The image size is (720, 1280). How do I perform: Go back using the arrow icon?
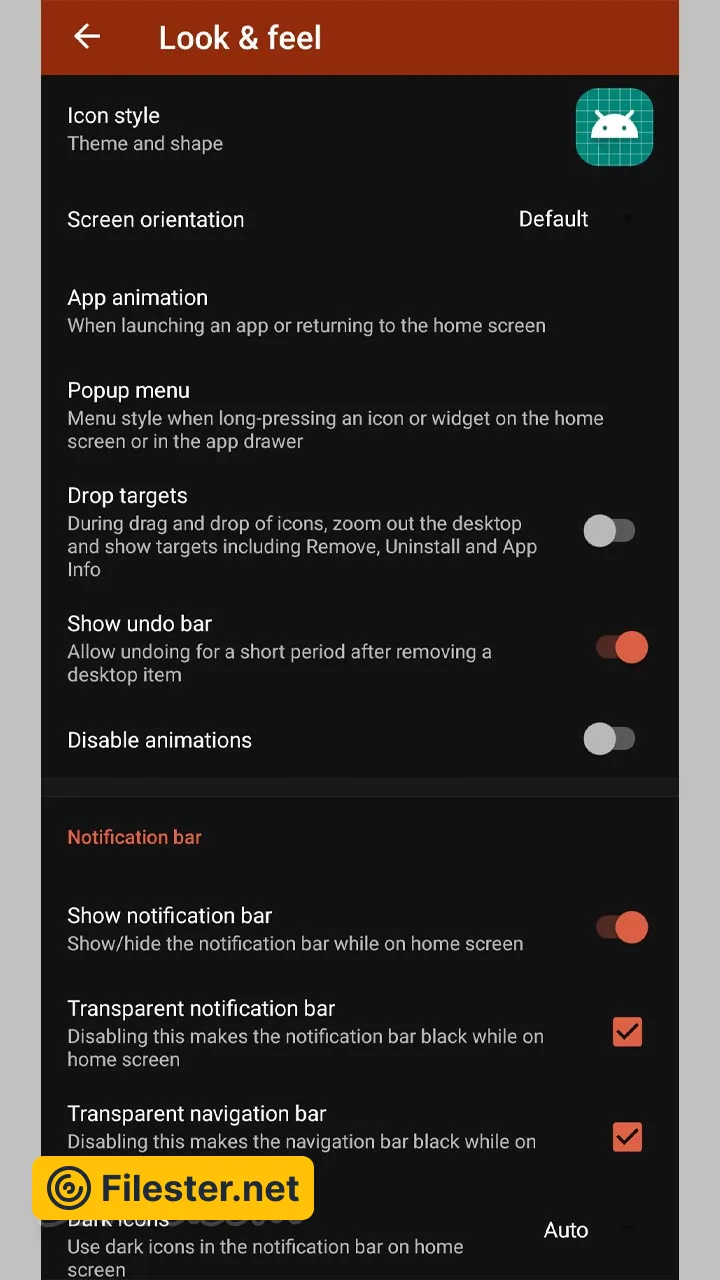(87, 37)
